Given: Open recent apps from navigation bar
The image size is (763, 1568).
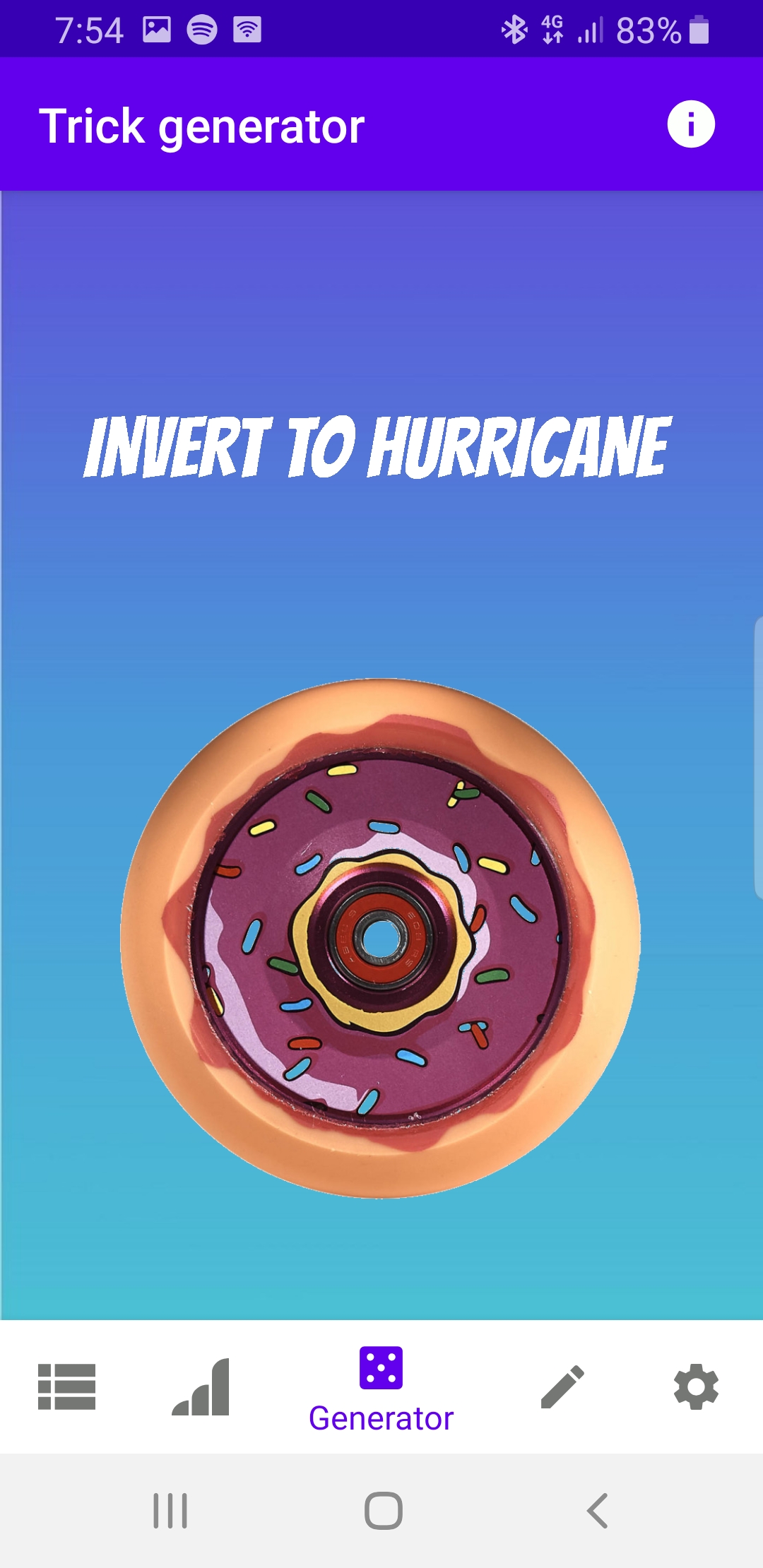Looking at the screenshot, I should [x=170, y=1511].
